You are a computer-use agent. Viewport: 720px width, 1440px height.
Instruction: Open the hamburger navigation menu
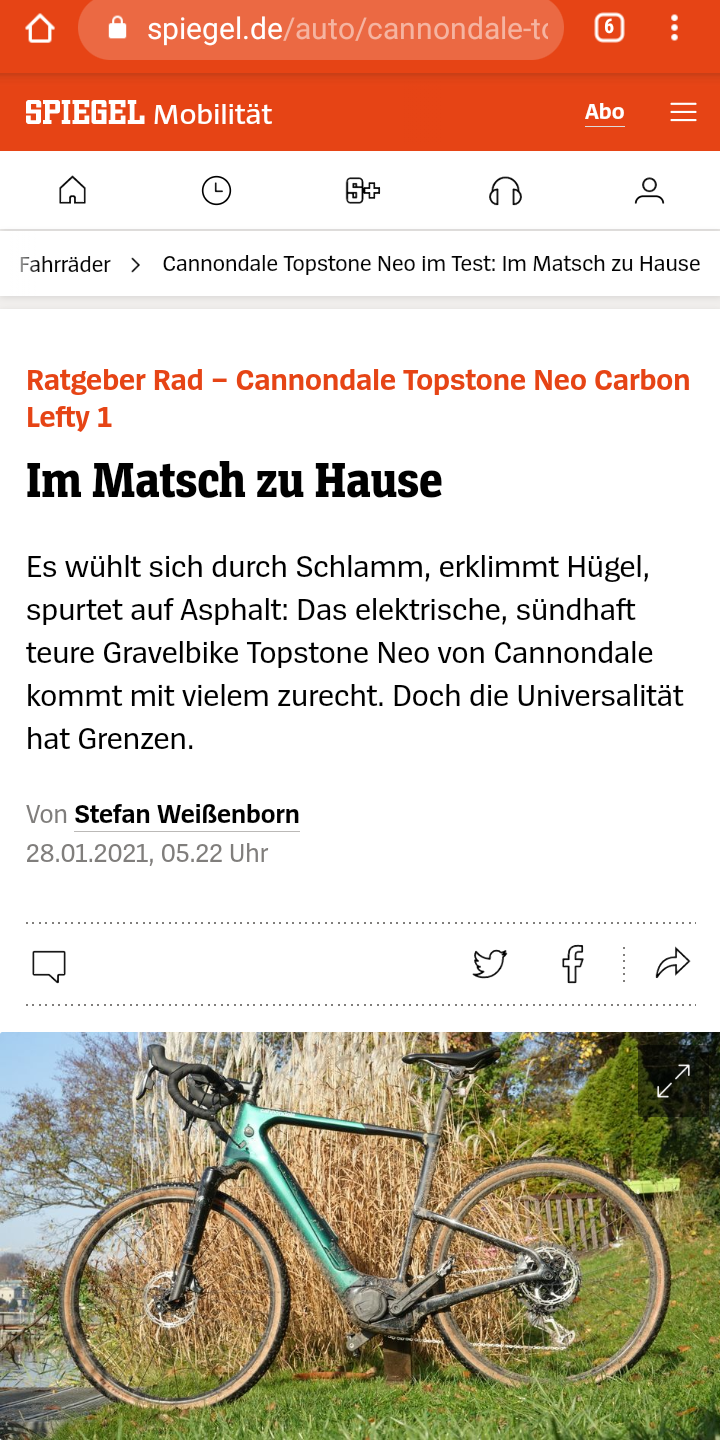[683, 113]
